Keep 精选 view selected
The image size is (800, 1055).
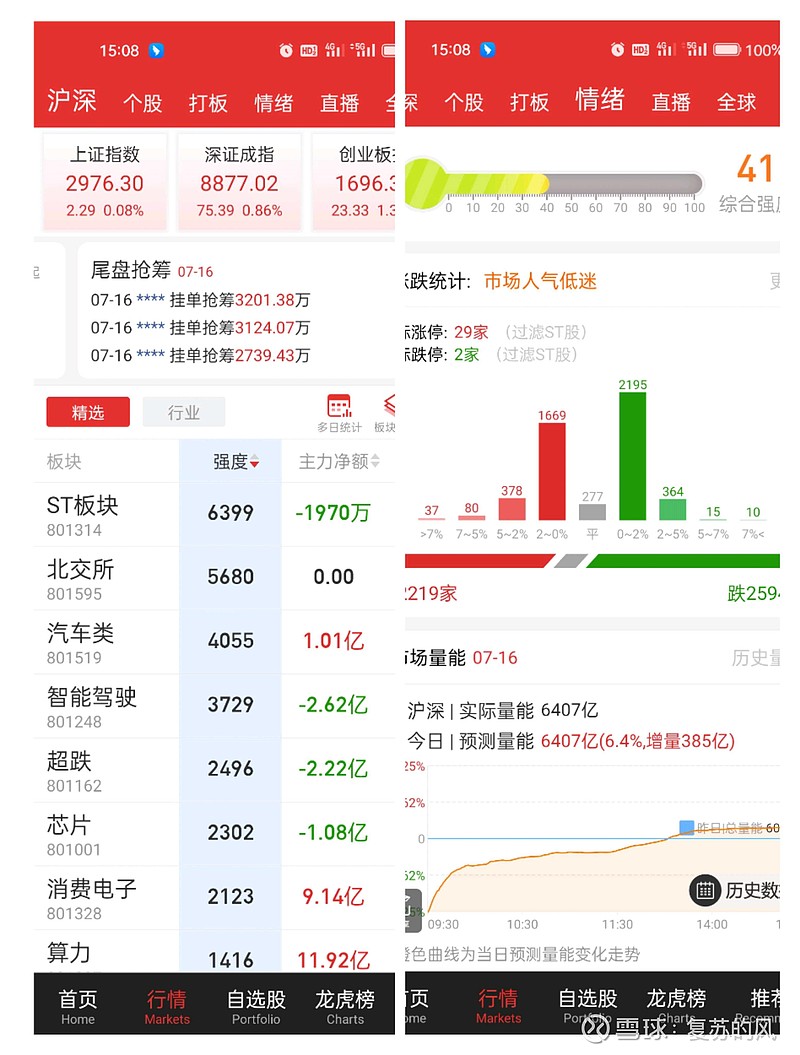[87, 411]
